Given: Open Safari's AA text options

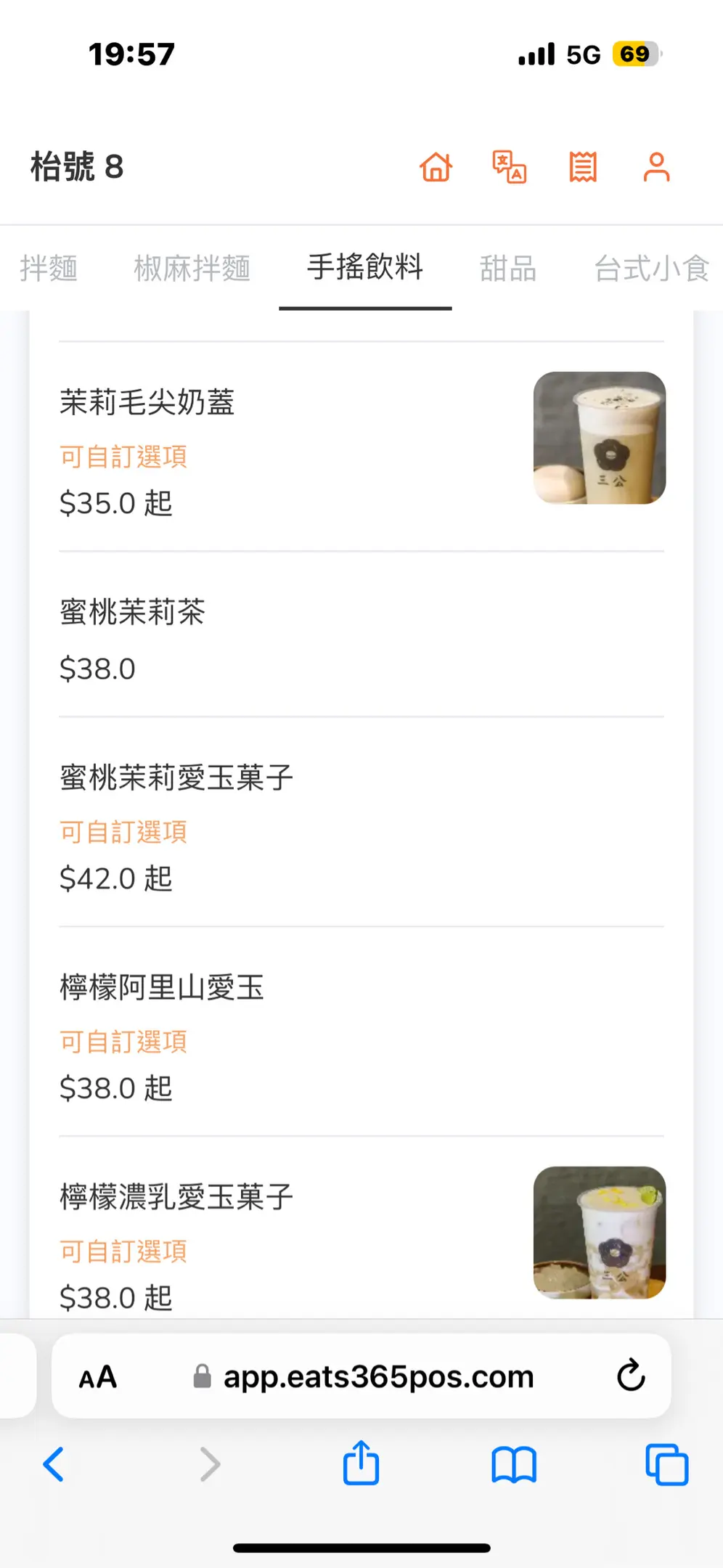Looking at the screenshot, I should [x=98, y=1377].
